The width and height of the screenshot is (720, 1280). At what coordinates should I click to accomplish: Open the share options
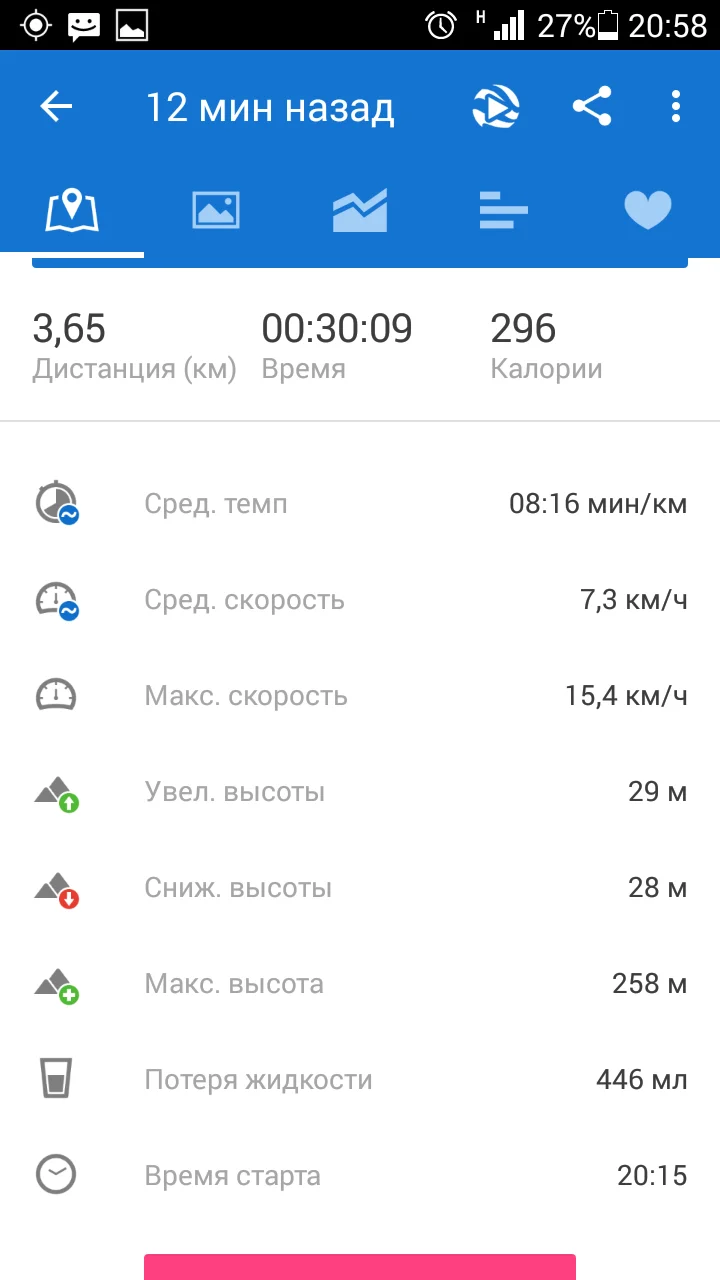coord(592,106)
